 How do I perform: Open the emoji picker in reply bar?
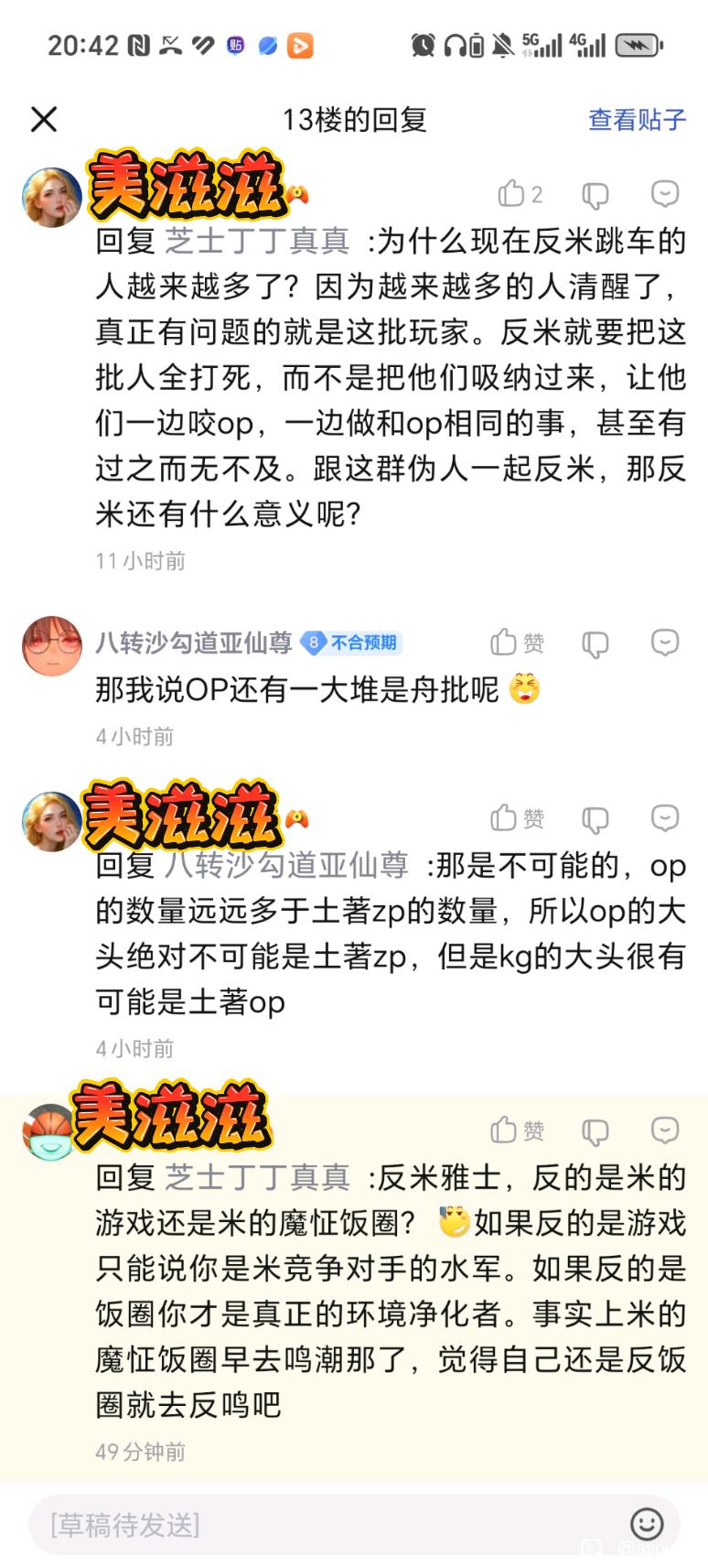point(647,1524)
